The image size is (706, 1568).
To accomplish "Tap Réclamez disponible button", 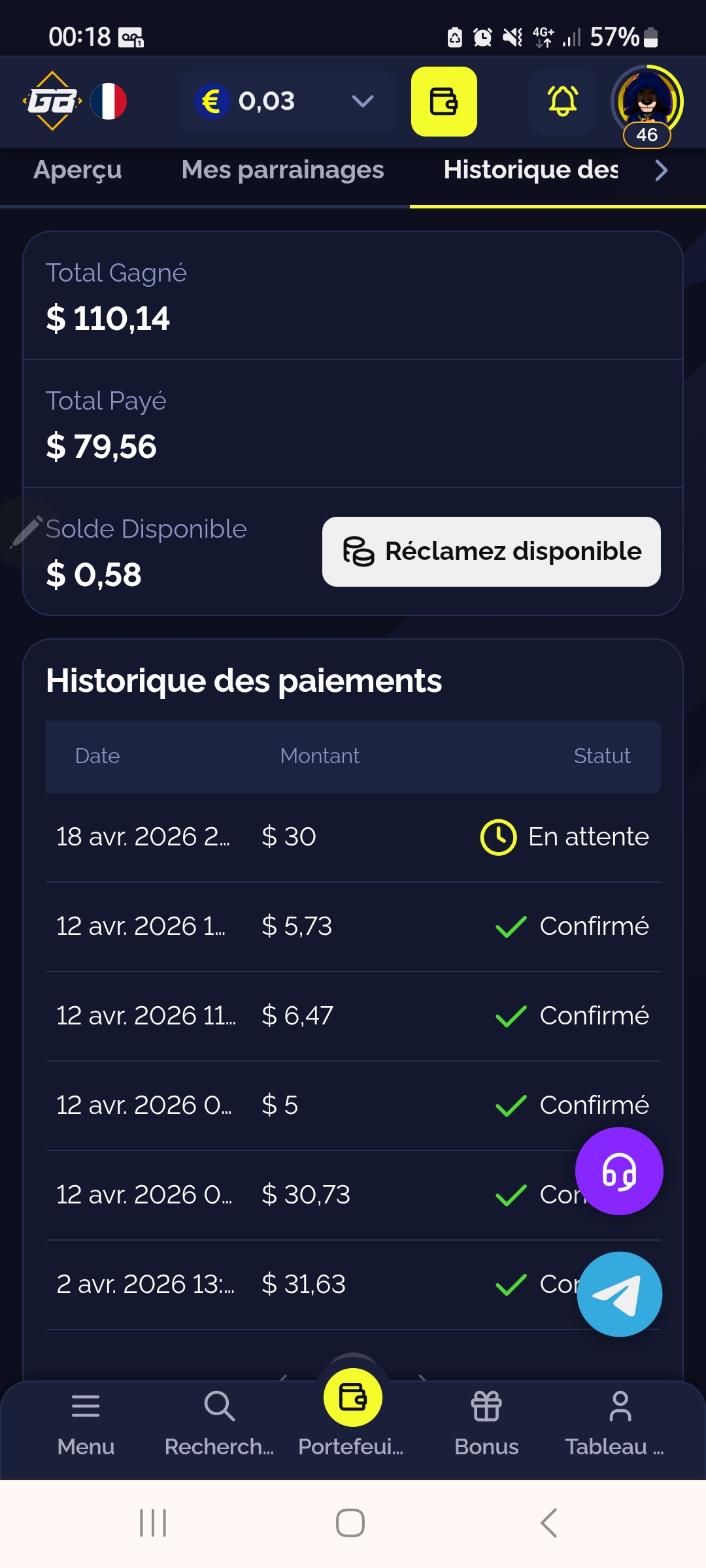I will click(491, 551).
